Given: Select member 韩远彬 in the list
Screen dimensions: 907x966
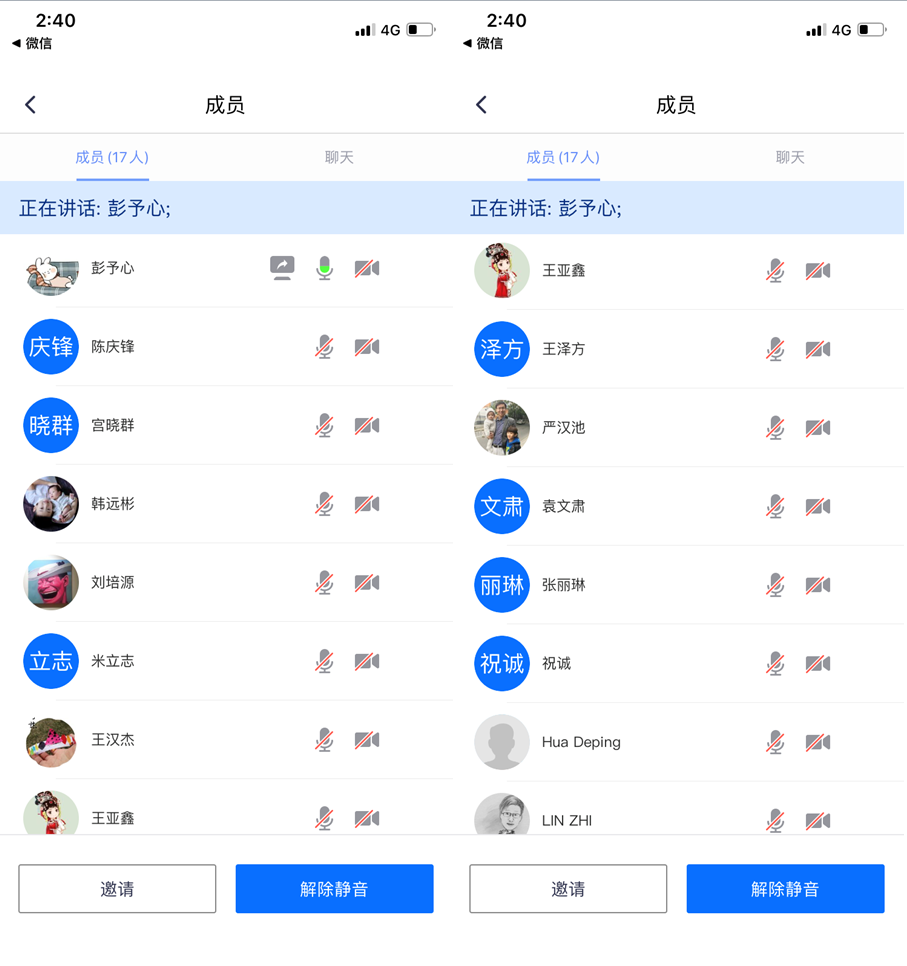Looking at the screenshot, I should pos(112,504).
